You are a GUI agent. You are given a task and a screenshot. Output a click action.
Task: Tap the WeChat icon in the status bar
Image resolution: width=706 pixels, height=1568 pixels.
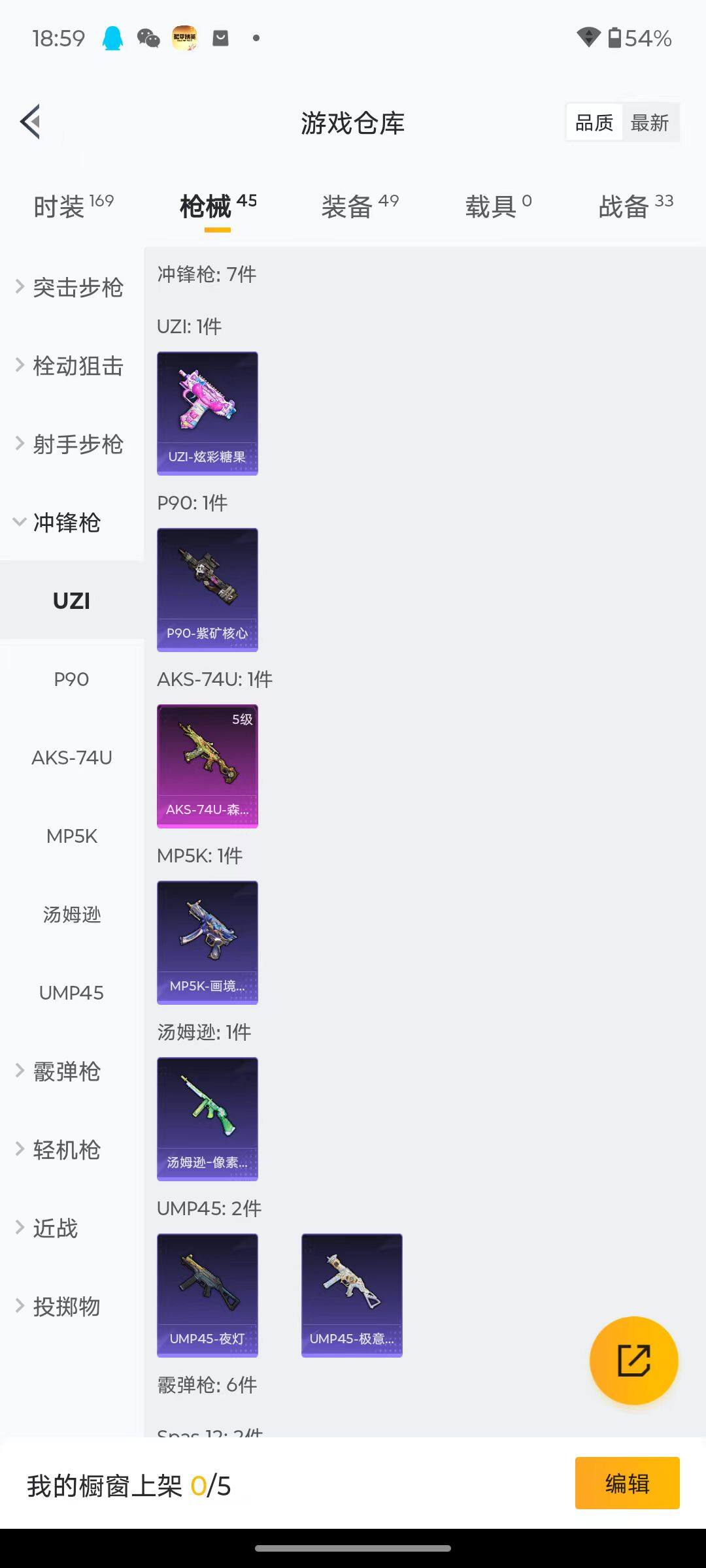pyautogui.click(x=149, y=38)
